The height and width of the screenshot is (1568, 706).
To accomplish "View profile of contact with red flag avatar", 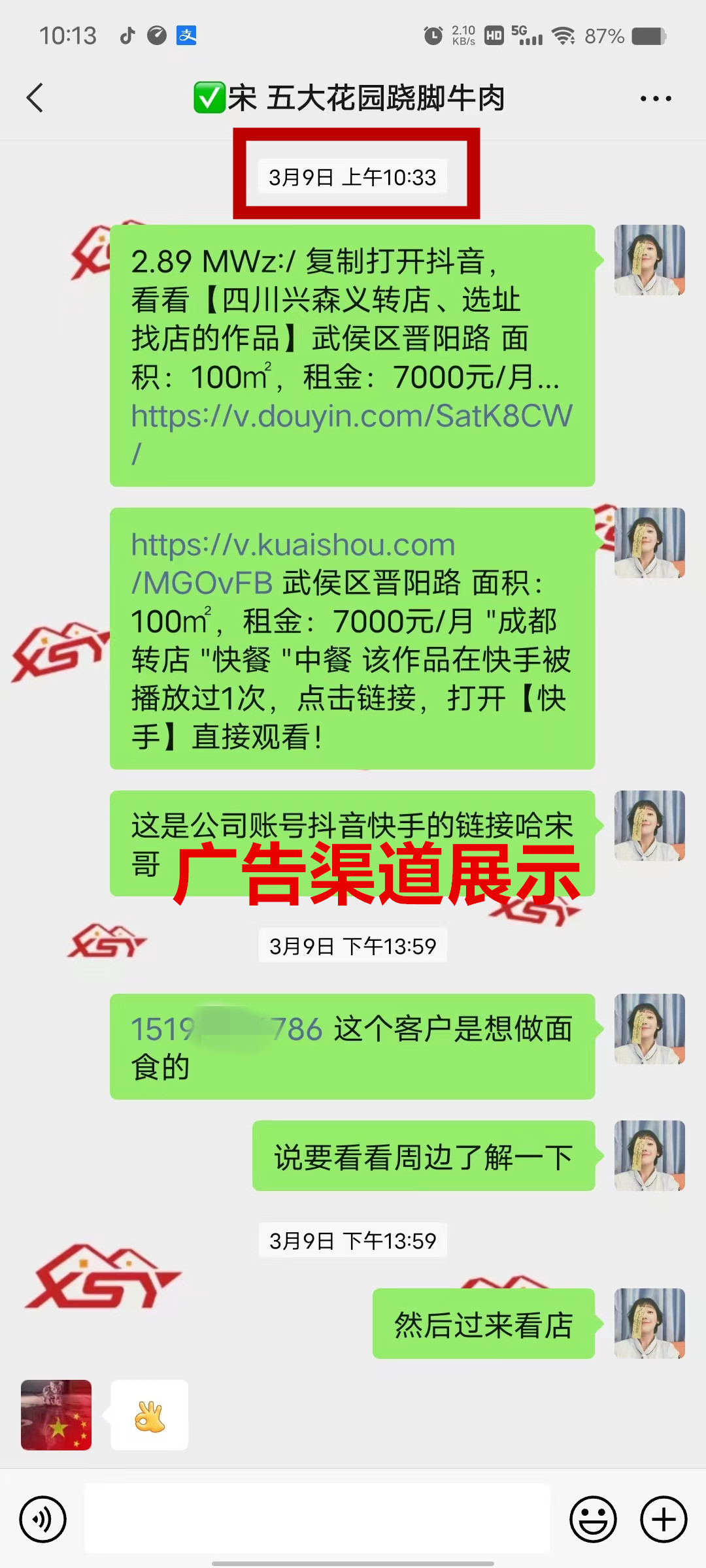I will [x=56, y=1414].
